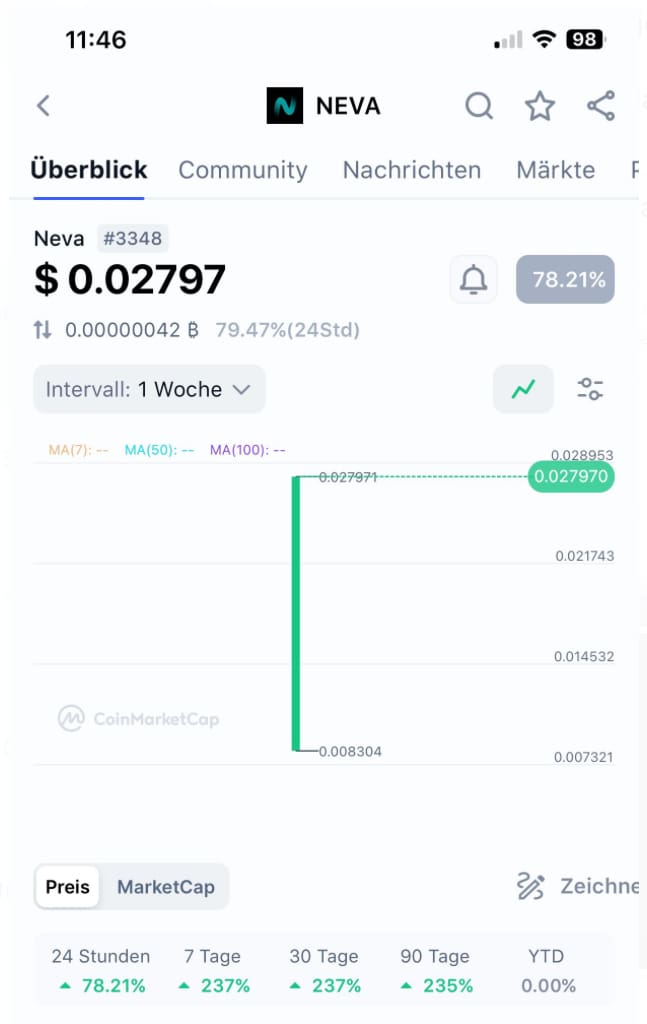Expand the Intervall: 1 Woche dropdown
The width and height of the screenshot is (647, 1024).
pos(149,389)
